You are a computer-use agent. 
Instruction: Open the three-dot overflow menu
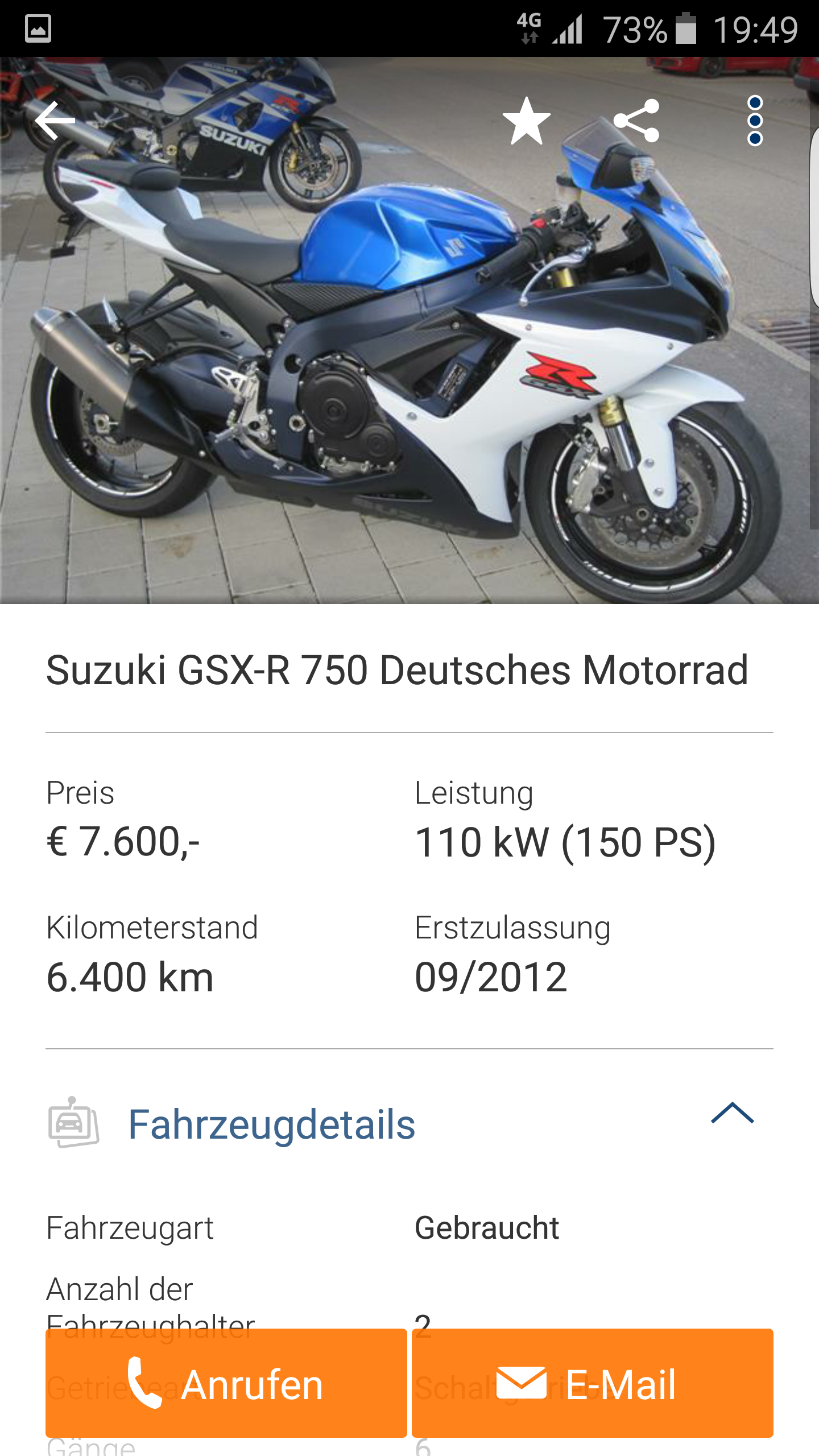click(755, 121)
